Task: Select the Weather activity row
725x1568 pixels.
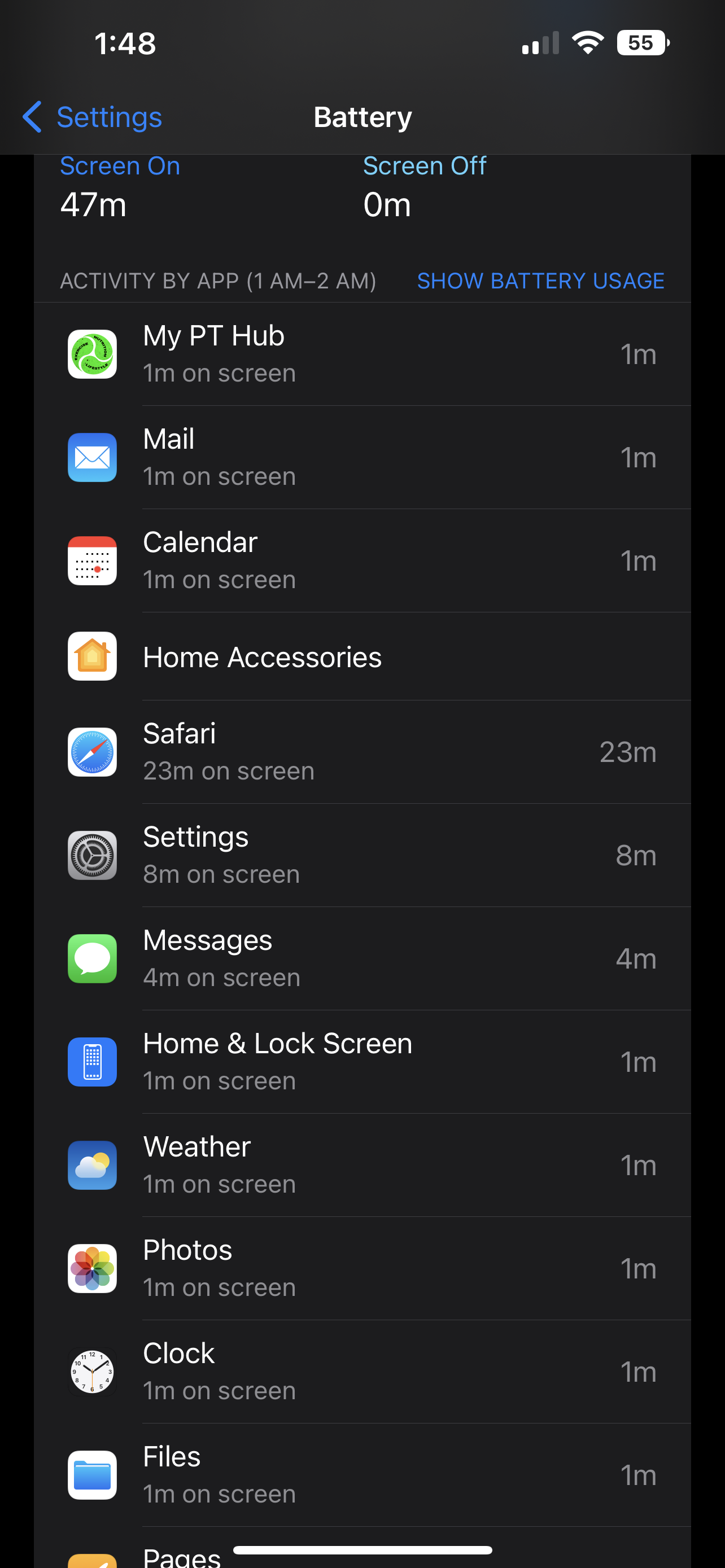Action: (362, 1165)
